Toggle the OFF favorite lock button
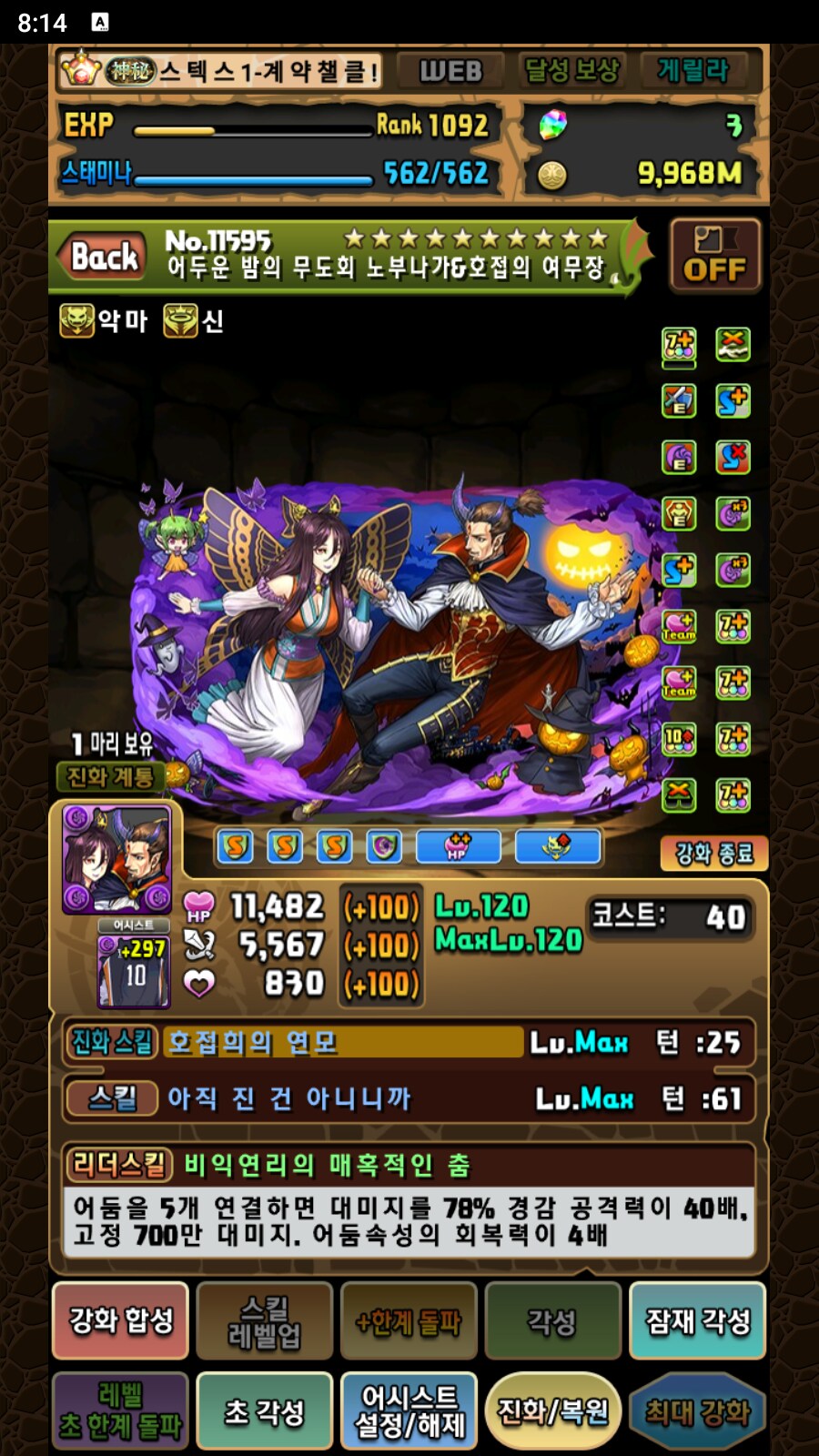The height and width of the screenshot is (1456, 819). [714, 256]
